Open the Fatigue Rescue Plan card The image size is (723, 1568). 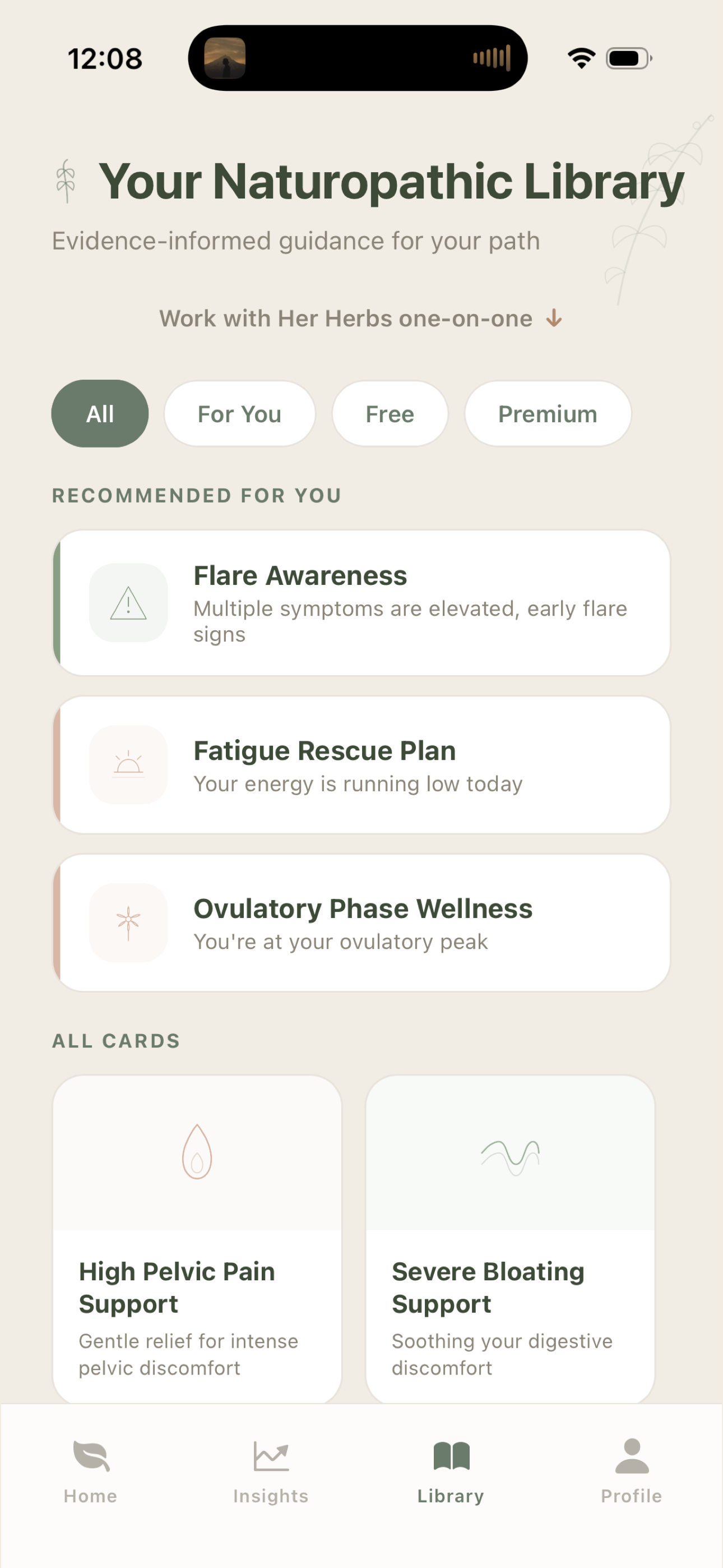tap(361, 765)
